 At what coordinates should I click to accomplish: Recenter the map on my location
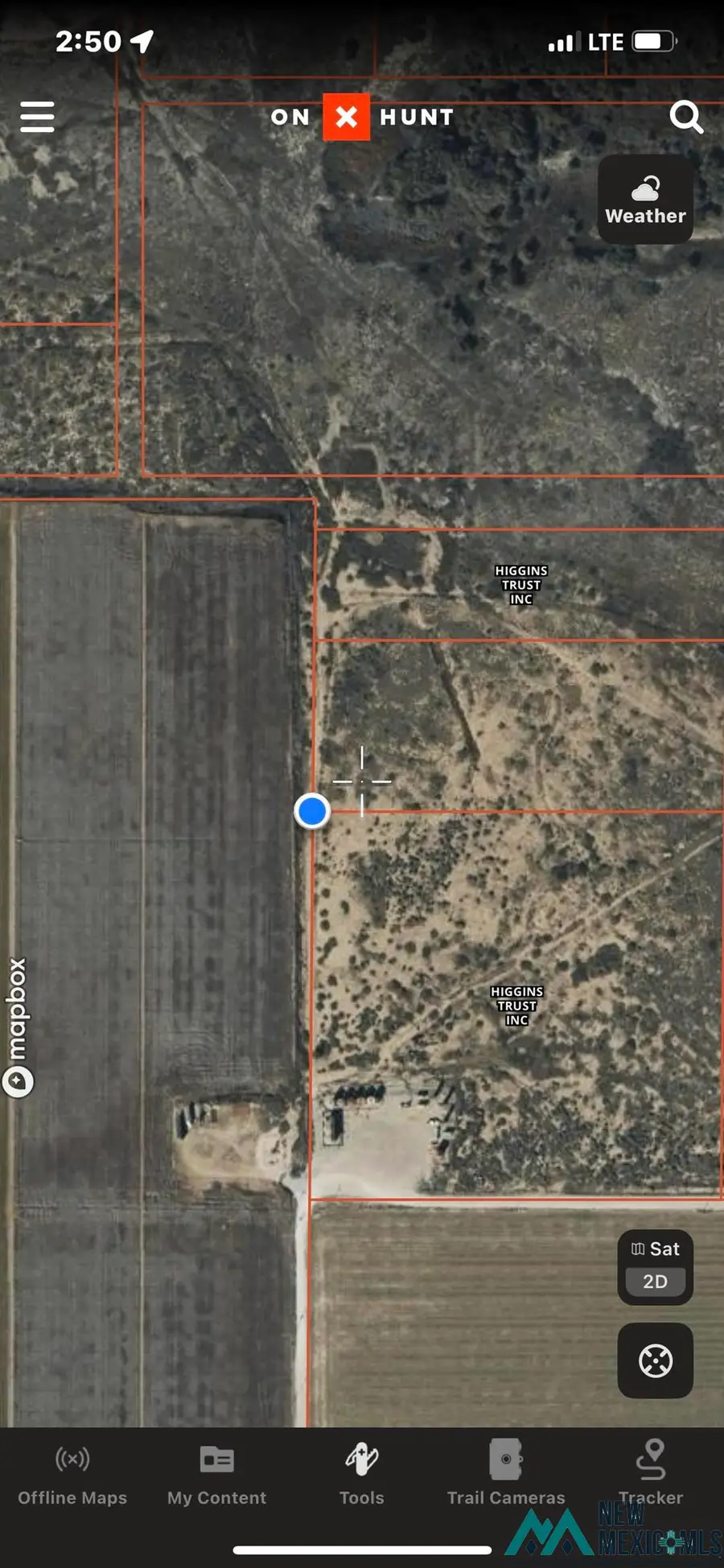[x=655, y=1361]
